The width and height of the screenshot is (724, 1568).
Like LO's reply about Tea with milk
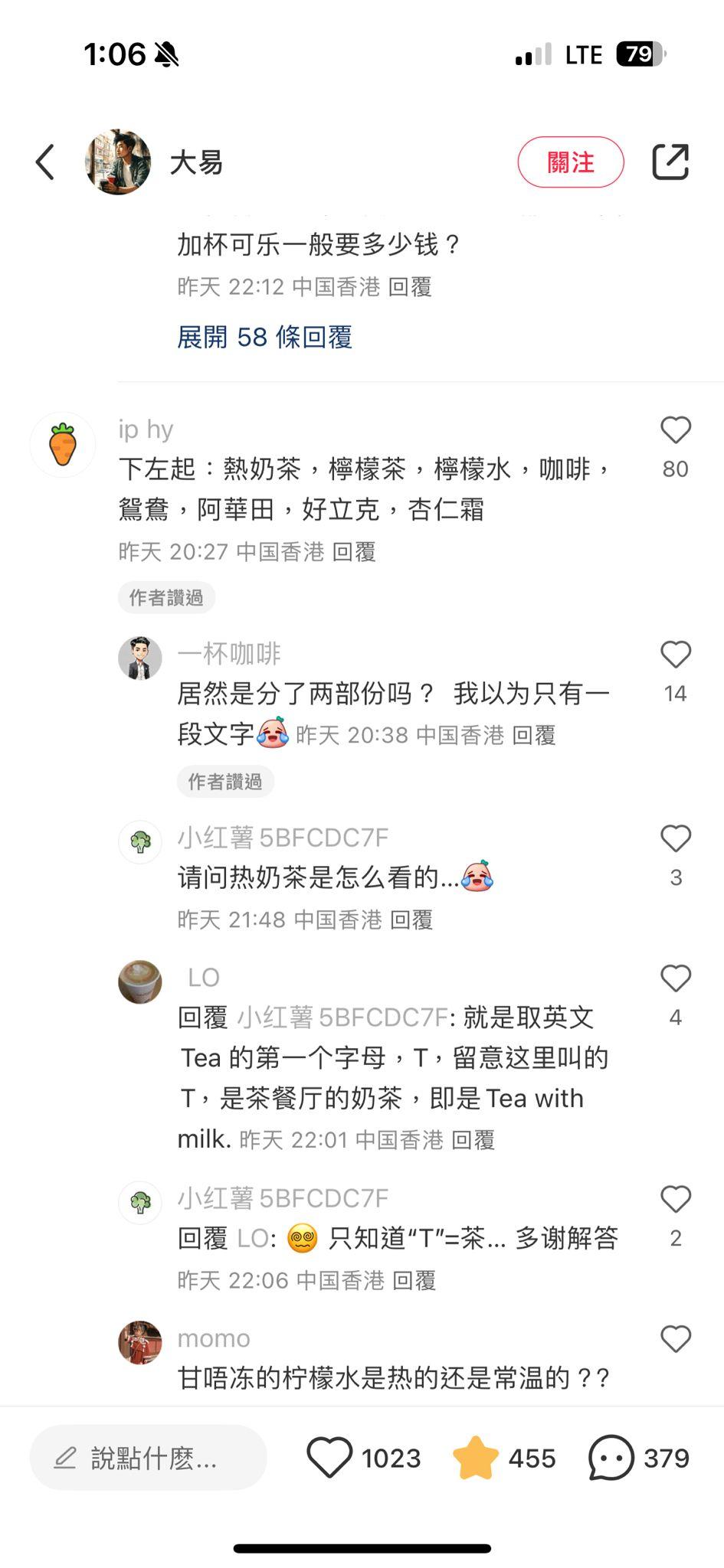(x=675, y=979)
